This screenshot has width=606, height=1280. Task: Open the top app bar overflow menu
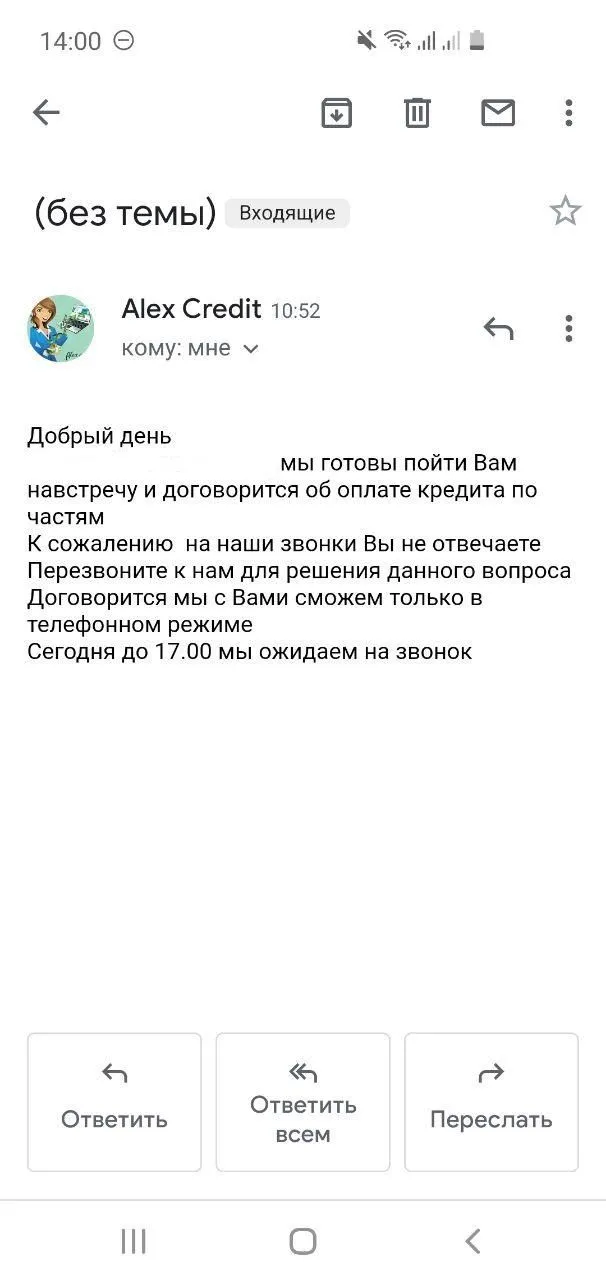point(568,112)
